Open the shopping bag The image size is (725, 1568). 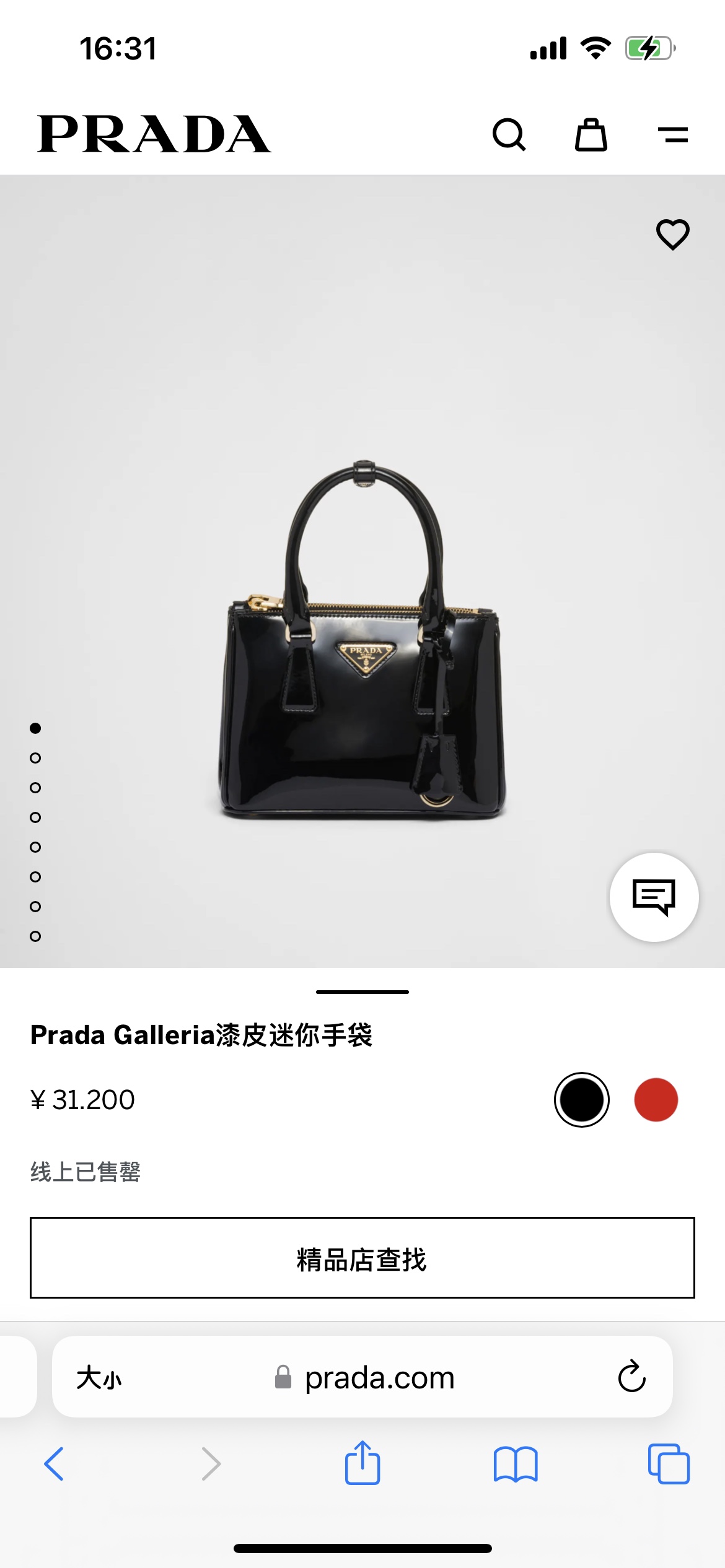pos(591,134)
